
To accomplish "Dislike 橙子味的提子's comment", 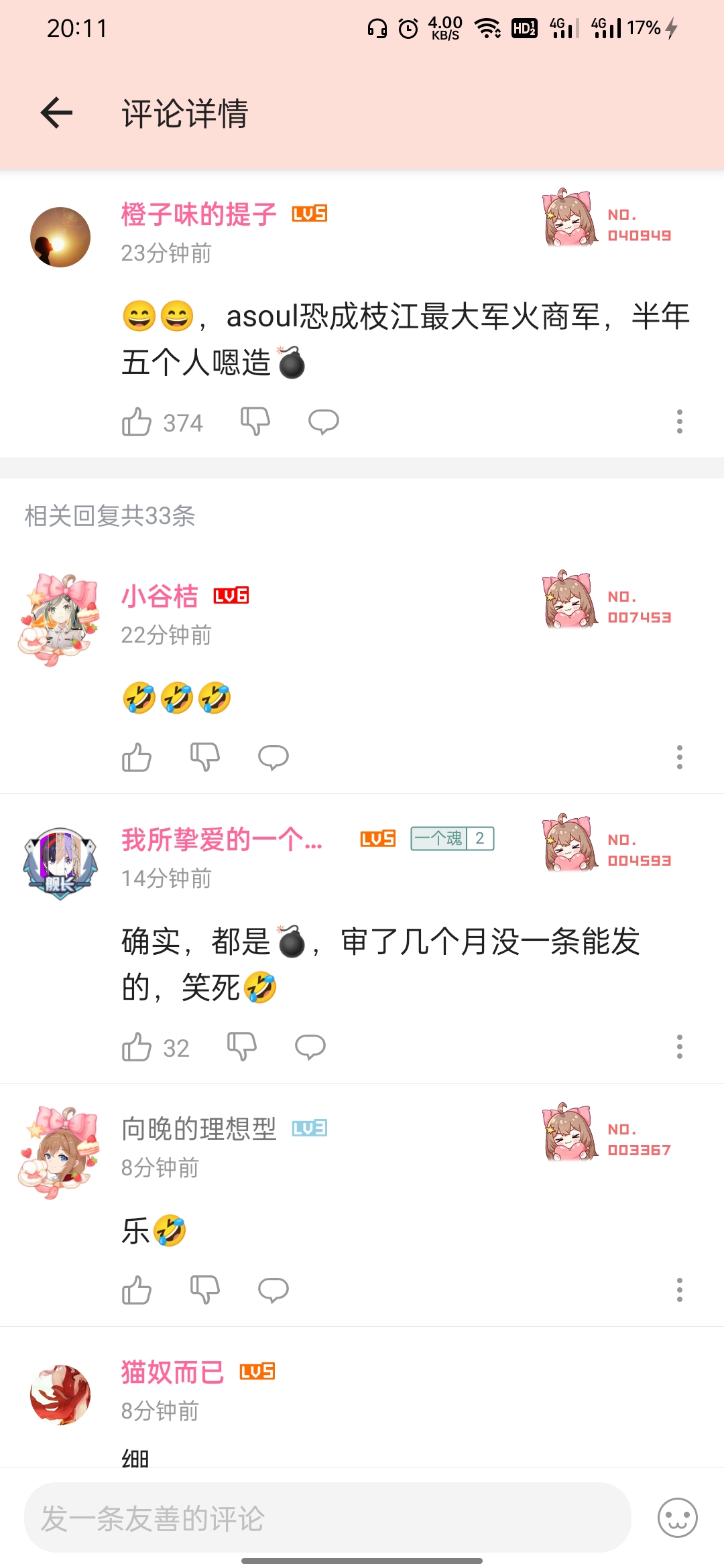I will (255, 422).
